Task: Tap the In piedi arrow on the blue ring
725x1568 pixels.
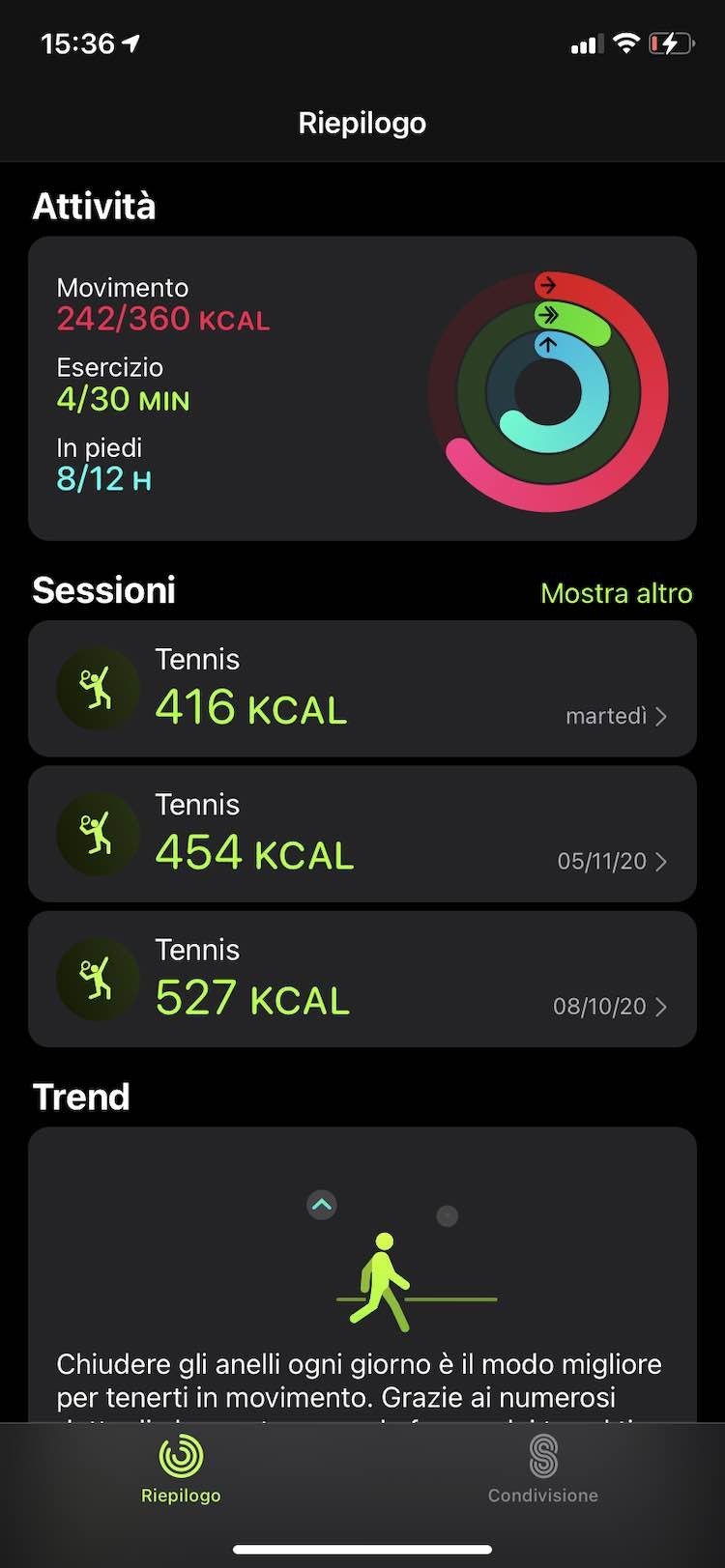Action: click(547, 344)
